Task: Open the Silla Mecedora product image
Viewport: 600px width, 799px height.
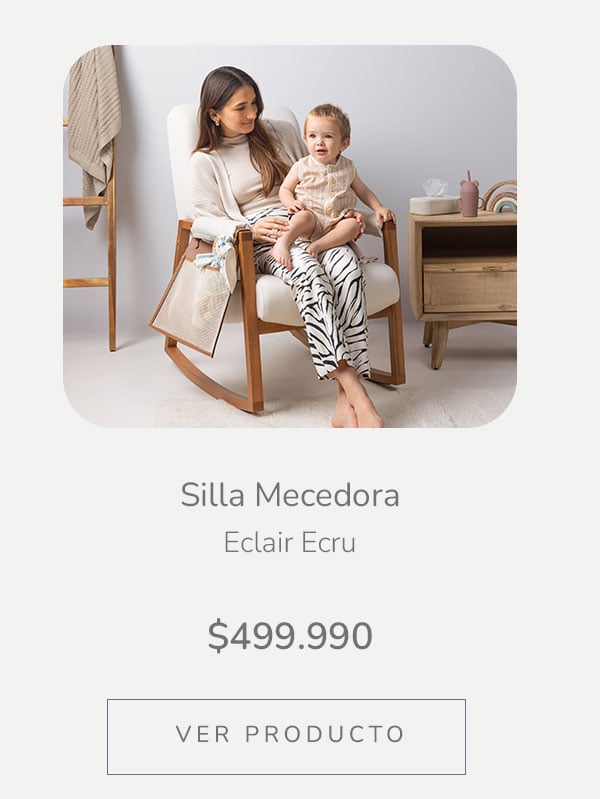Action: point(290,237)
